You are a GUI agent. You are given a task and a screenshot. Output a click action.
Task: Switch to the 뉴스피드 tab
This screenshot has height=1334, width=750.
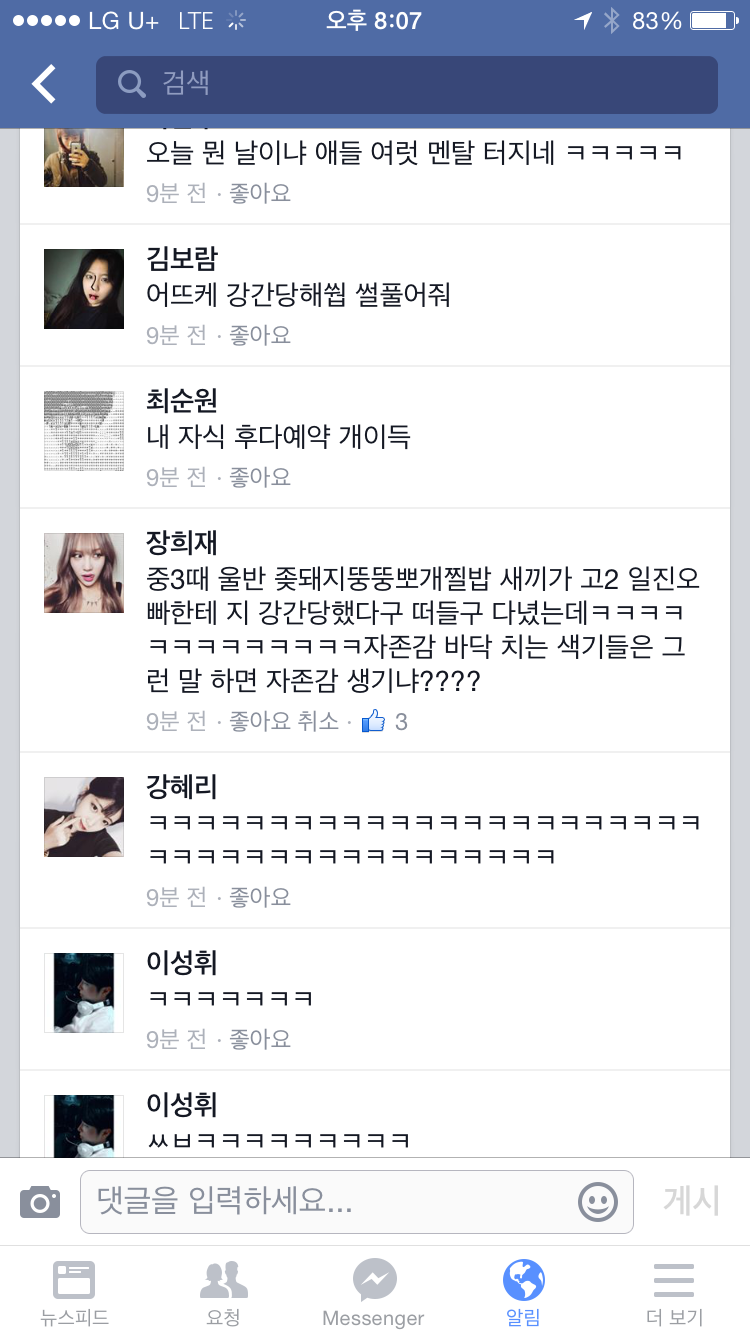tap(74, 1292)
